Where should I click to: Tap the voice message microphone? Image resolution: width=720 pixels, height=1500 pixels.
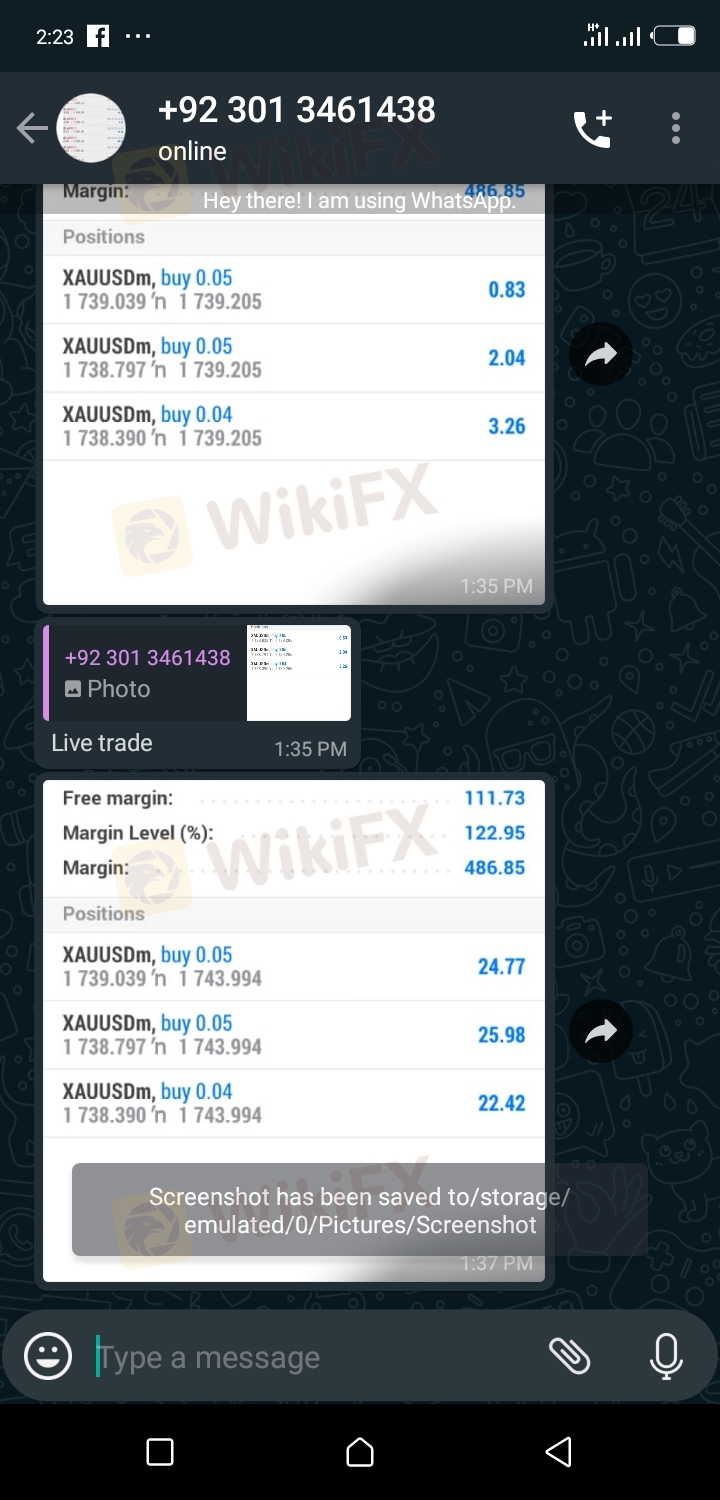[665, 1357]
